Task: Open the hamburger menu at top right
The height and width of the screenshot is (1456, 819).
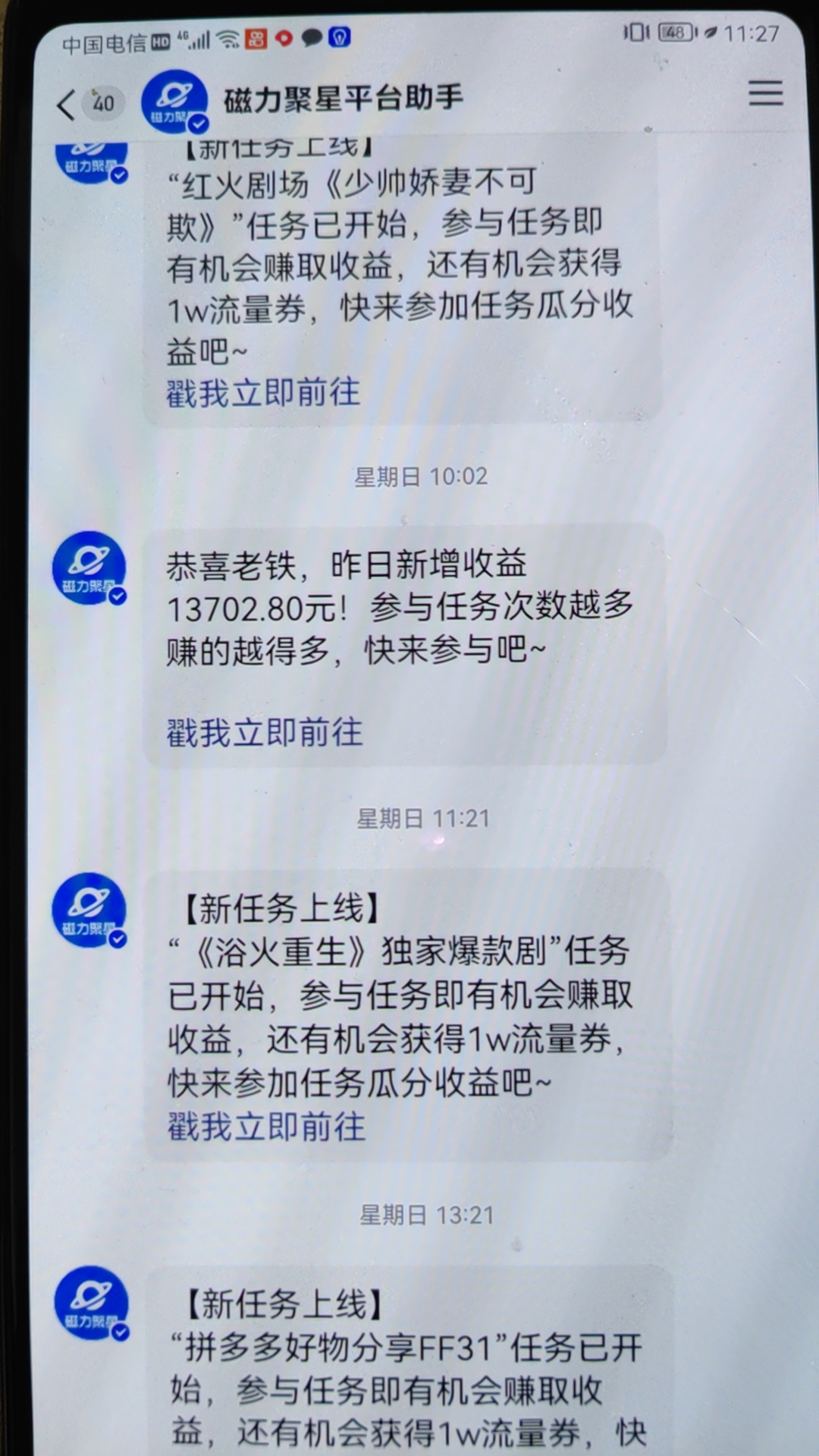Action: (765, 93)
